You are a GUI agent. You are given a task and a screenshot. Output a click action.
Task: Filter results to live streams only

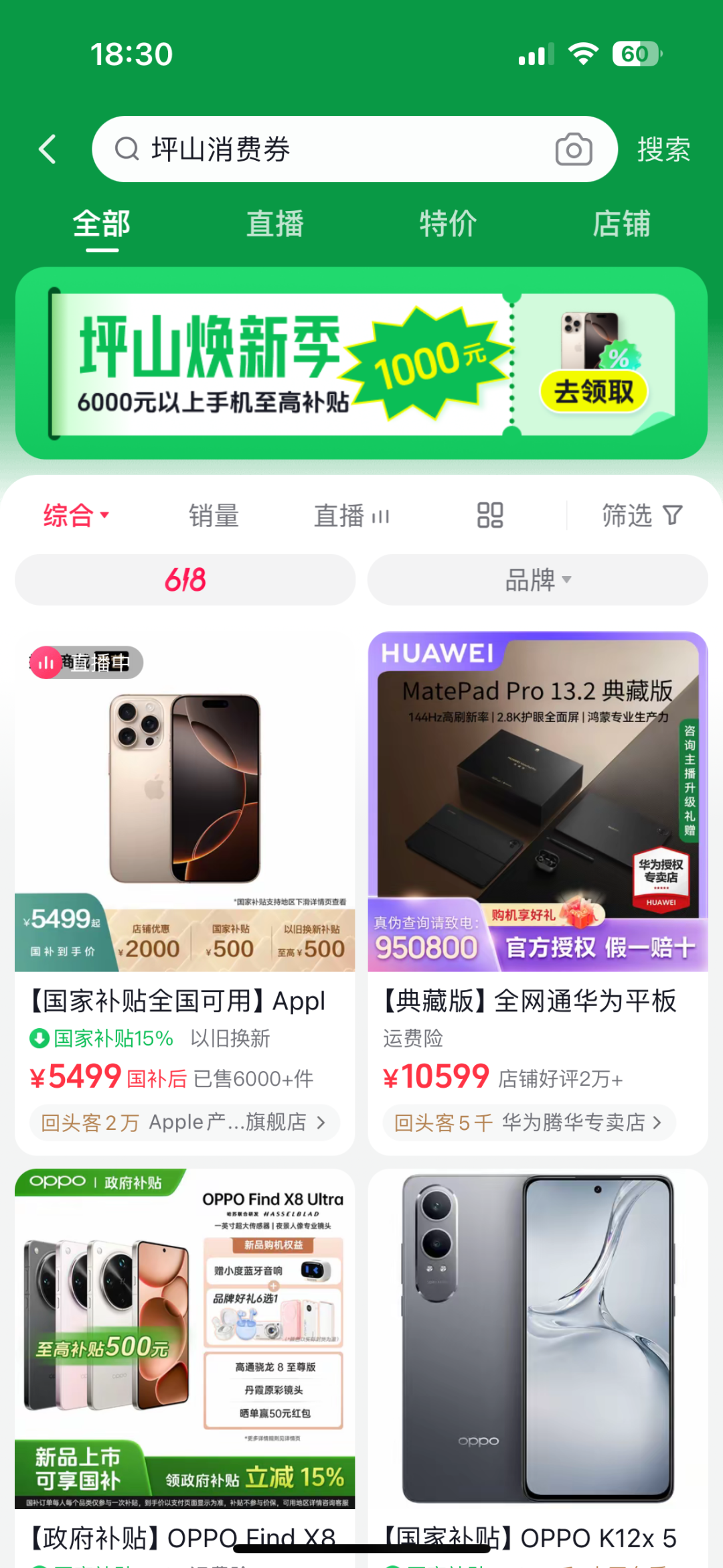pyautogui.click(x=351, y=516)
